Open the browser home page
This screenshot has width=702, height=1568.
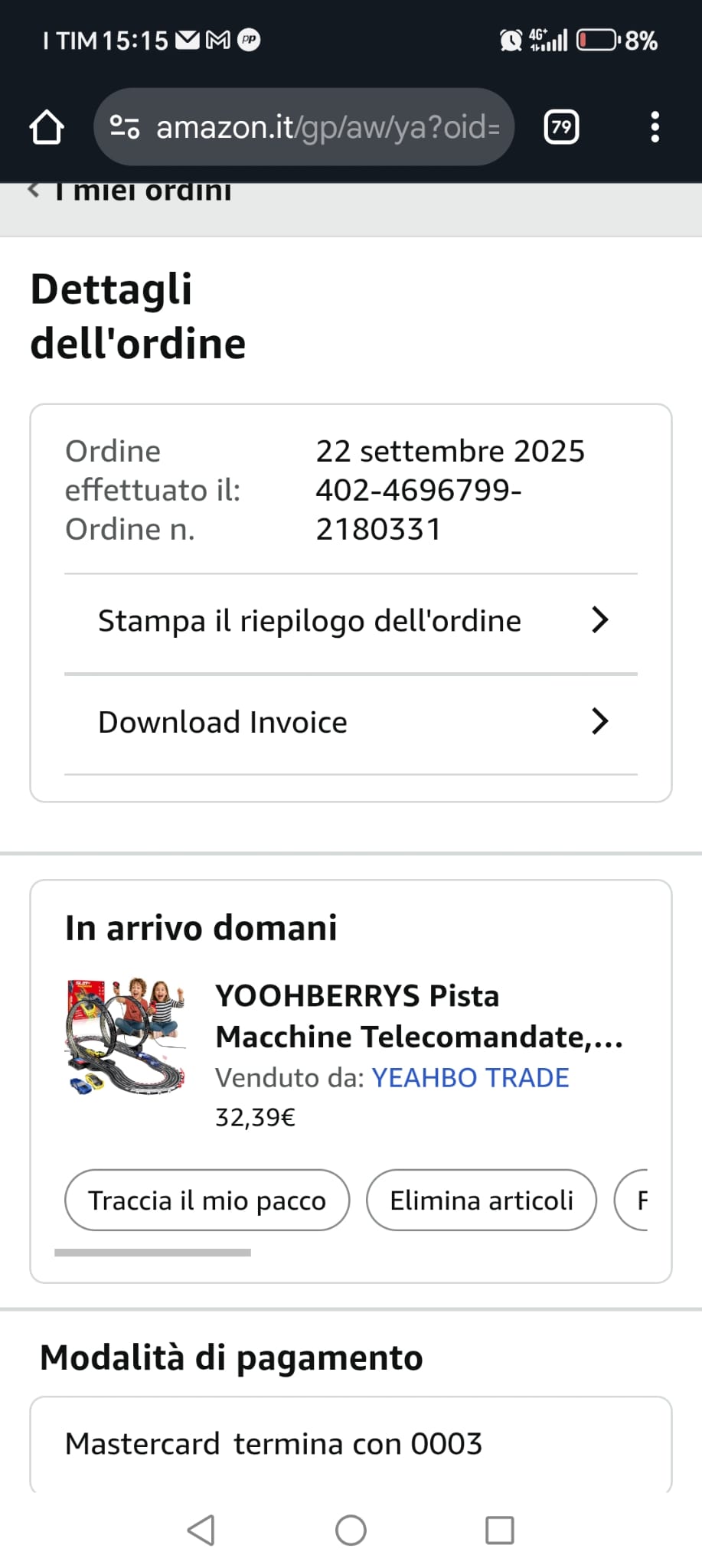pyautogui.click(x=46, y=127)
